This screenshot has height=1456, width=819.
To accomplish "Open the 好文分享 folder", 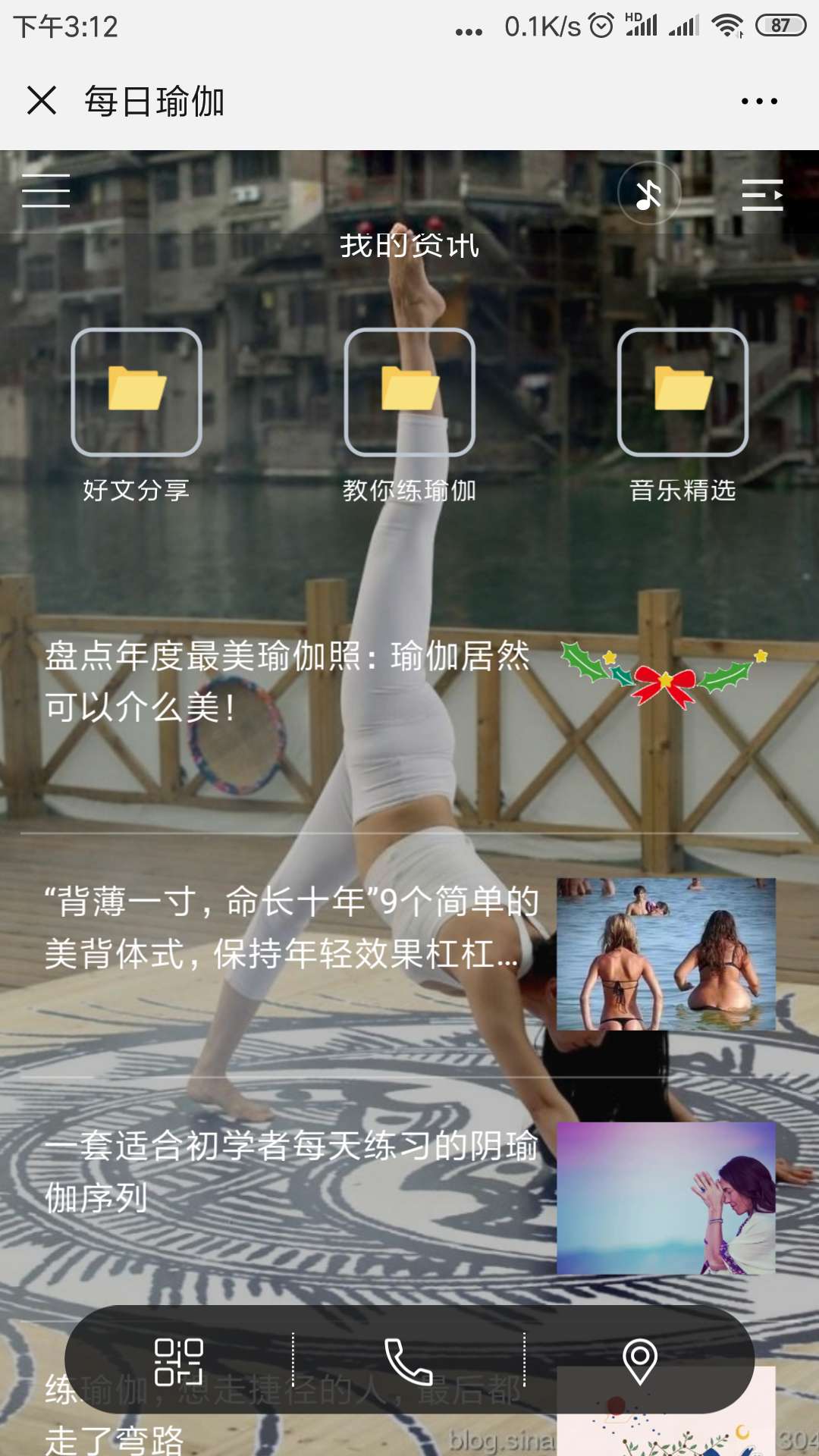I will click(x=136, y=393).
